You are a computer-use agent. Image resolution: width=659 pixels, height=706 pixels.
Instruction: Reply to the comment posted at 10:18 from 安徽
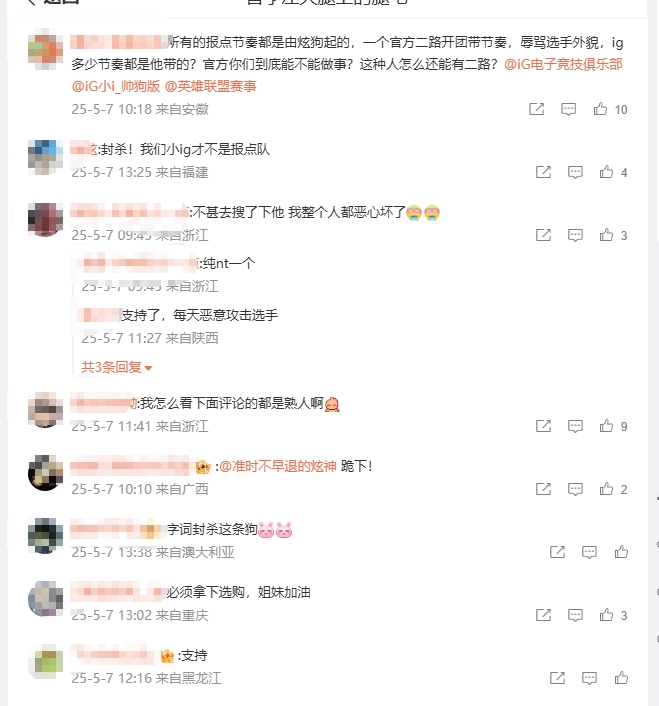click(568, 109)
